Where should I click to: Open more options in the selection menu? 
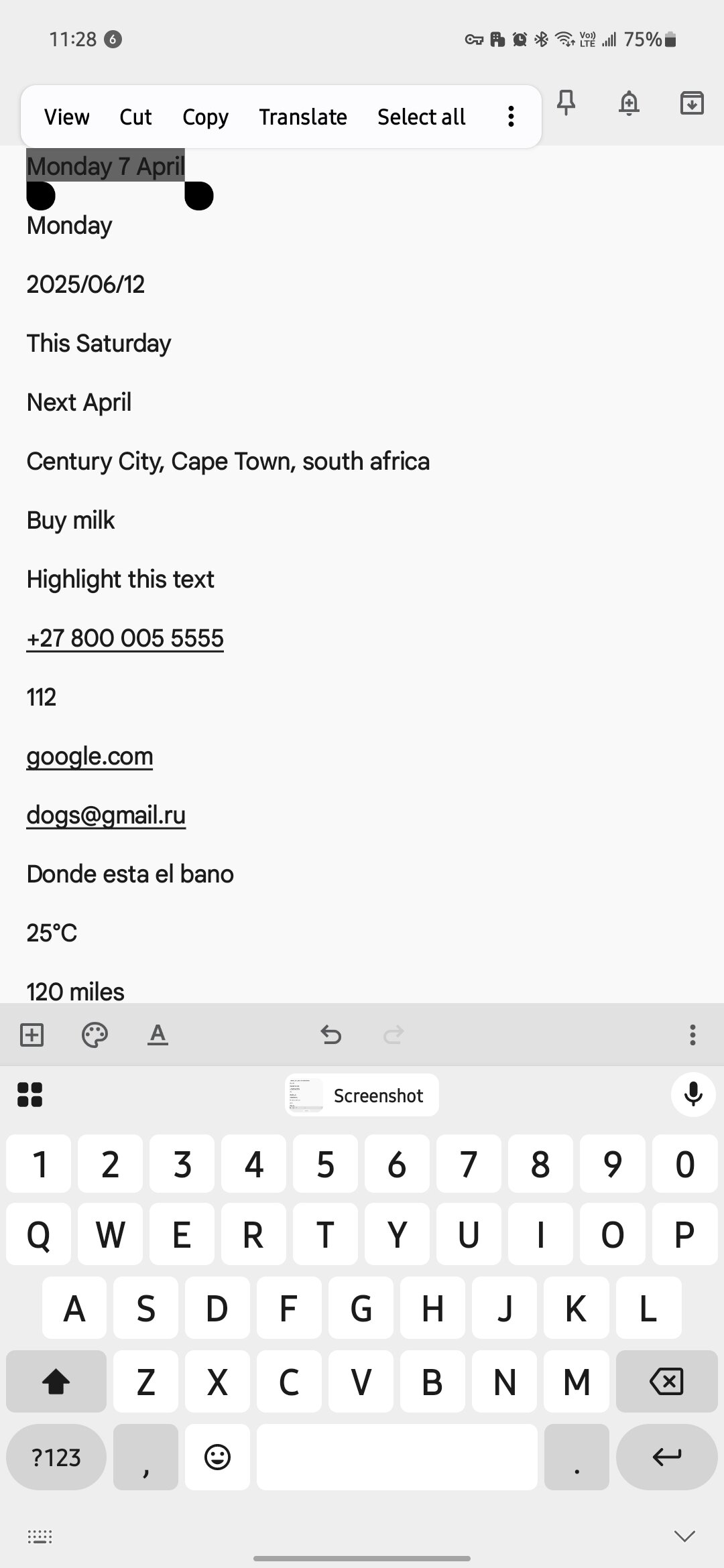tap(511, 117)
